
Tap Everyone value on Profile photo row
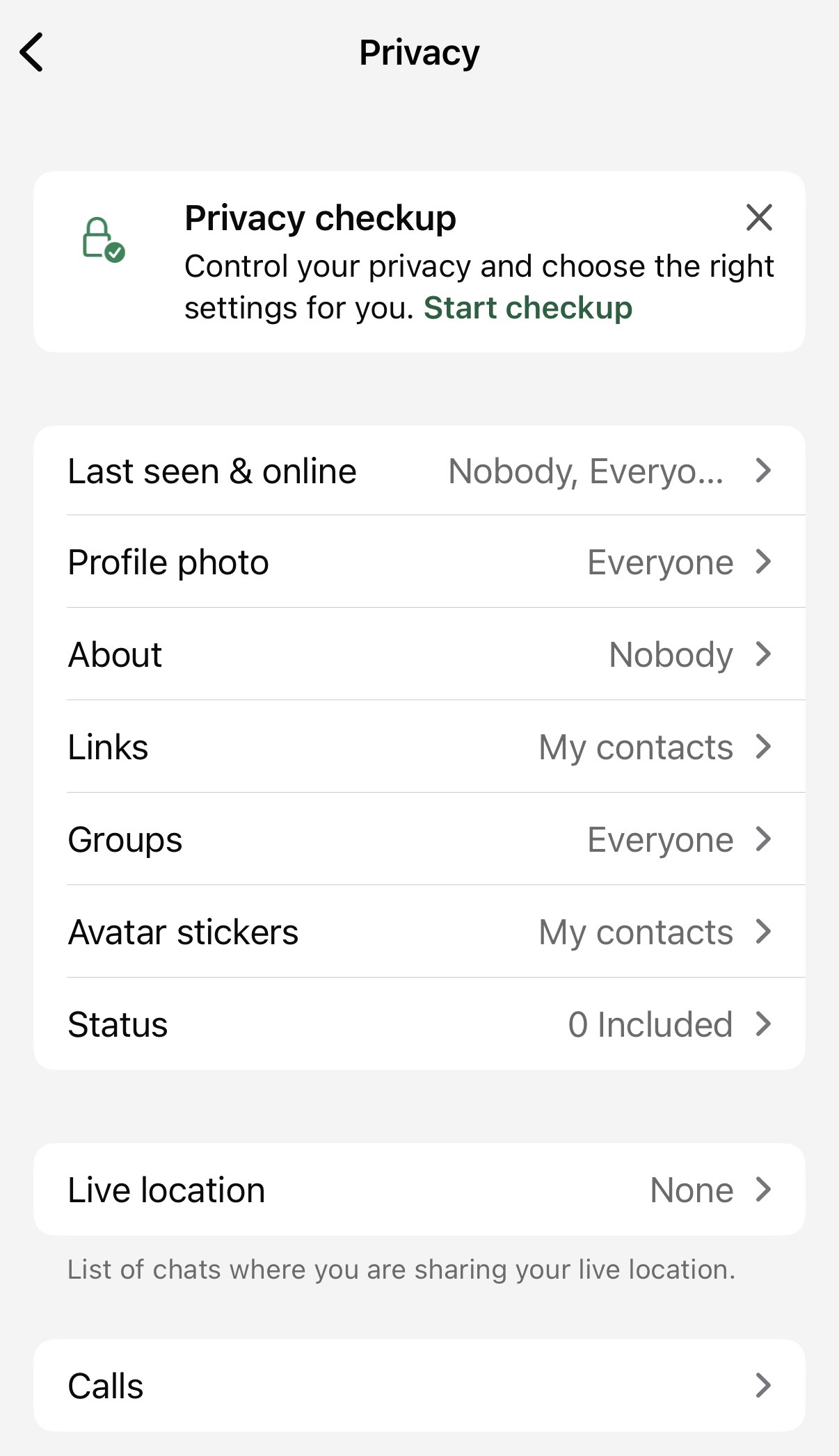[660, 562]
